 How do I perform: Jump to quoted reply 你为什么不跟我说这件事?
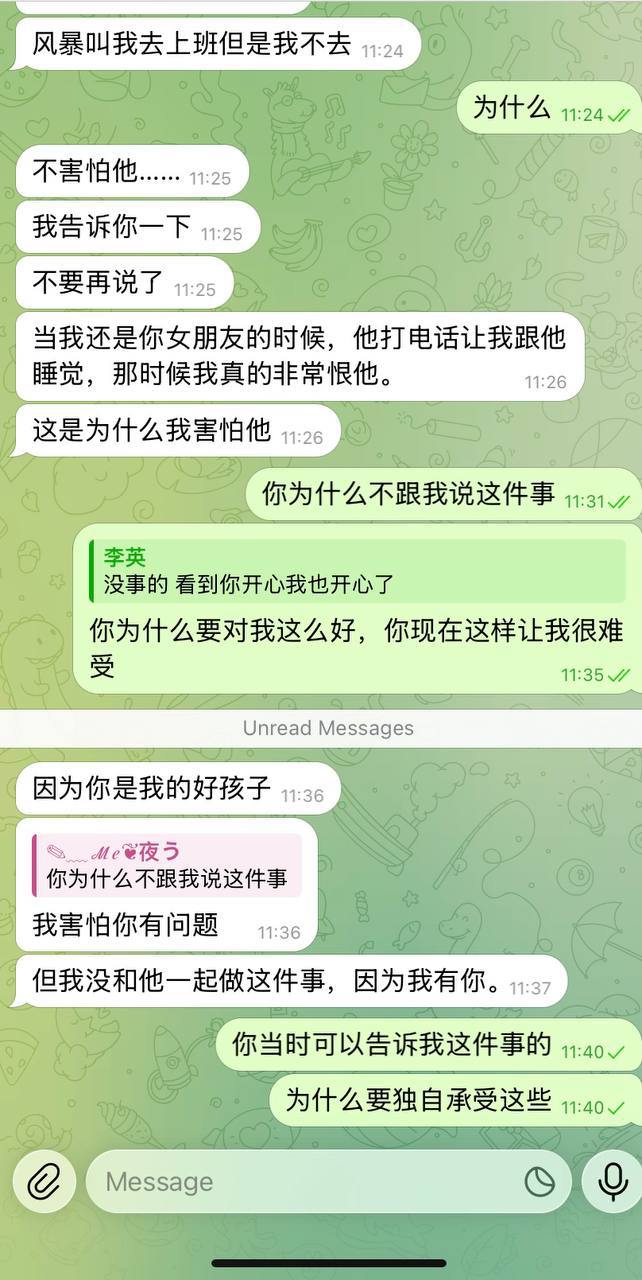(166, 865)
